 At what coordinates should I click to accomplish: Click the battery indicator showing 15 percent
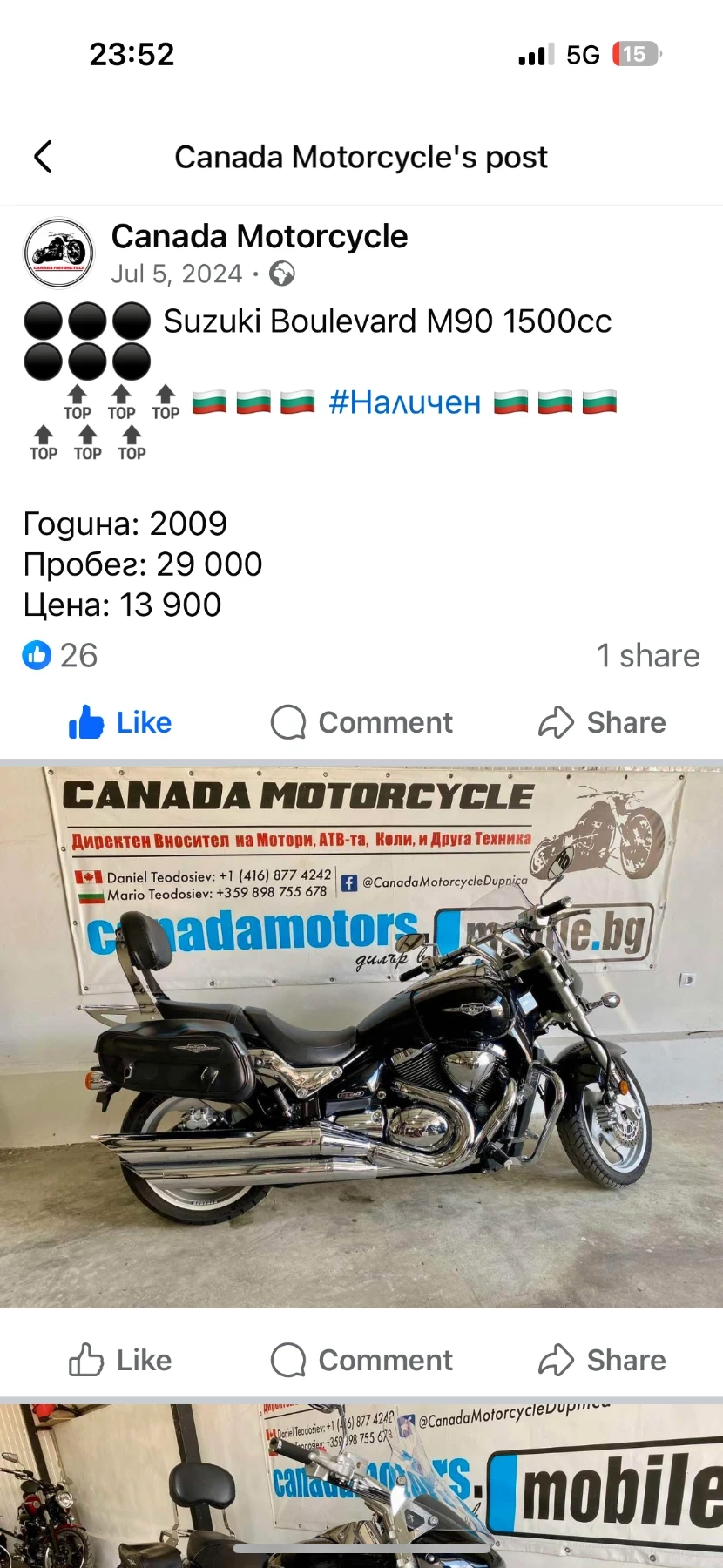633,54
